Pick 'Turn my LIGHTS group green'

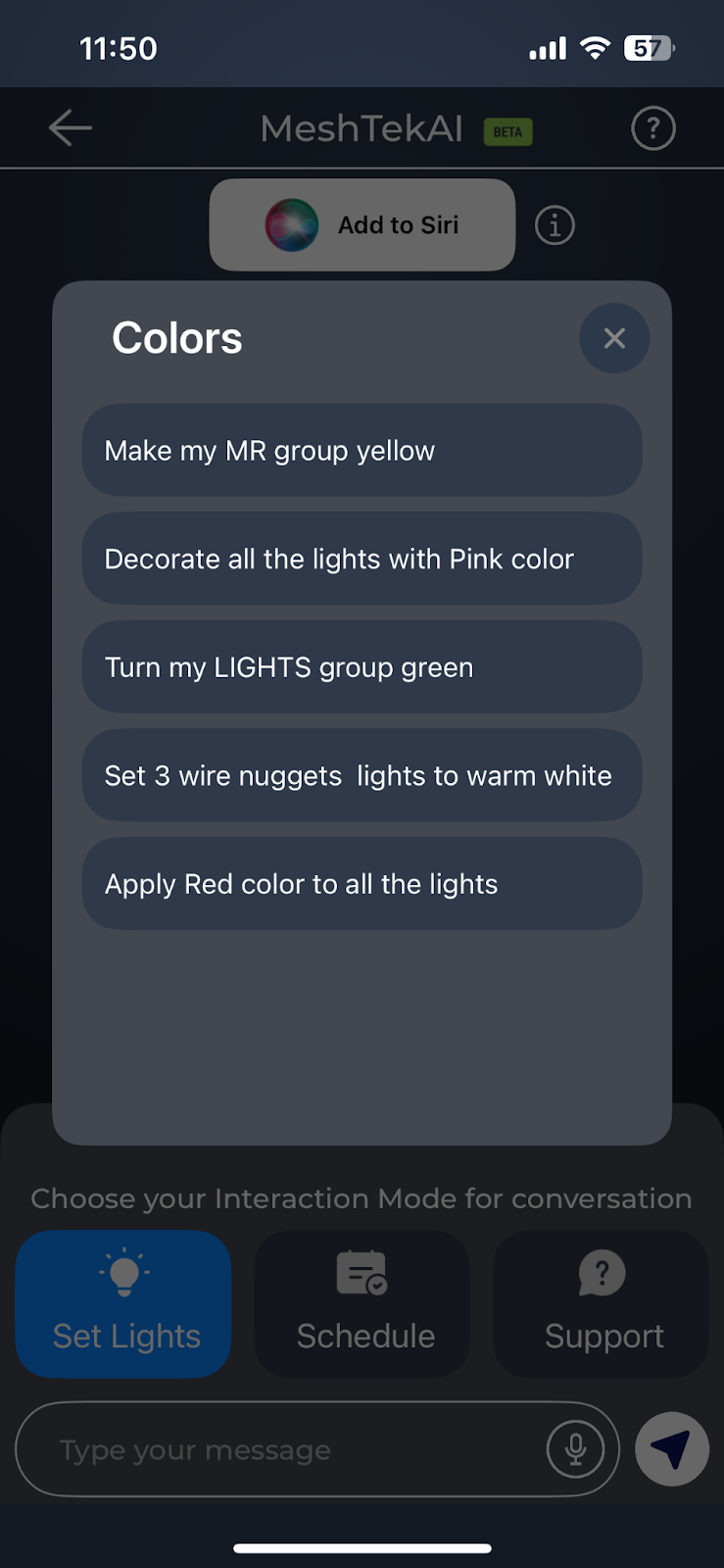(x=362, y=667)
